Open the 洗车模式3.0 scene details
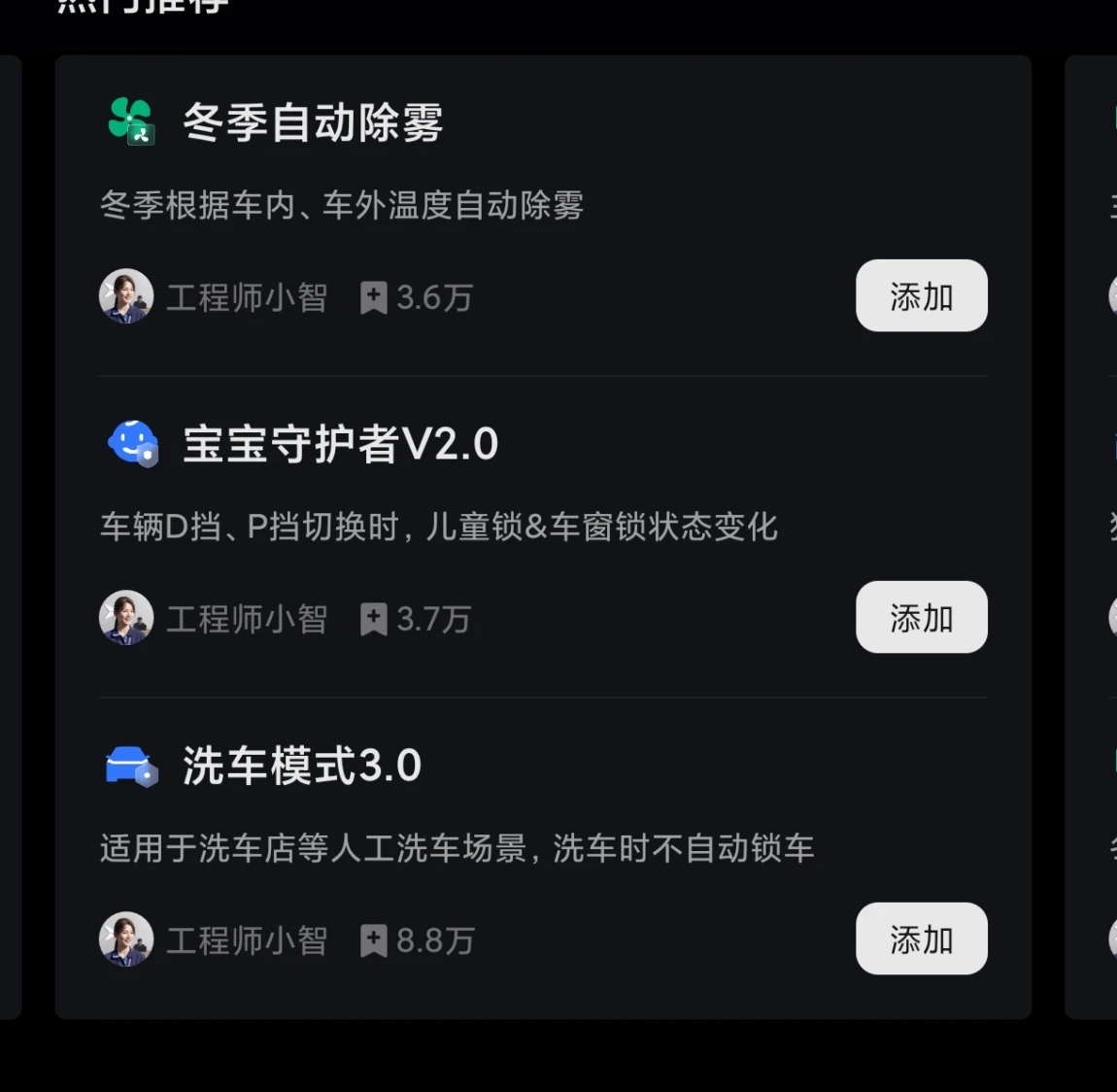1117x1092 pixels. 301,767
